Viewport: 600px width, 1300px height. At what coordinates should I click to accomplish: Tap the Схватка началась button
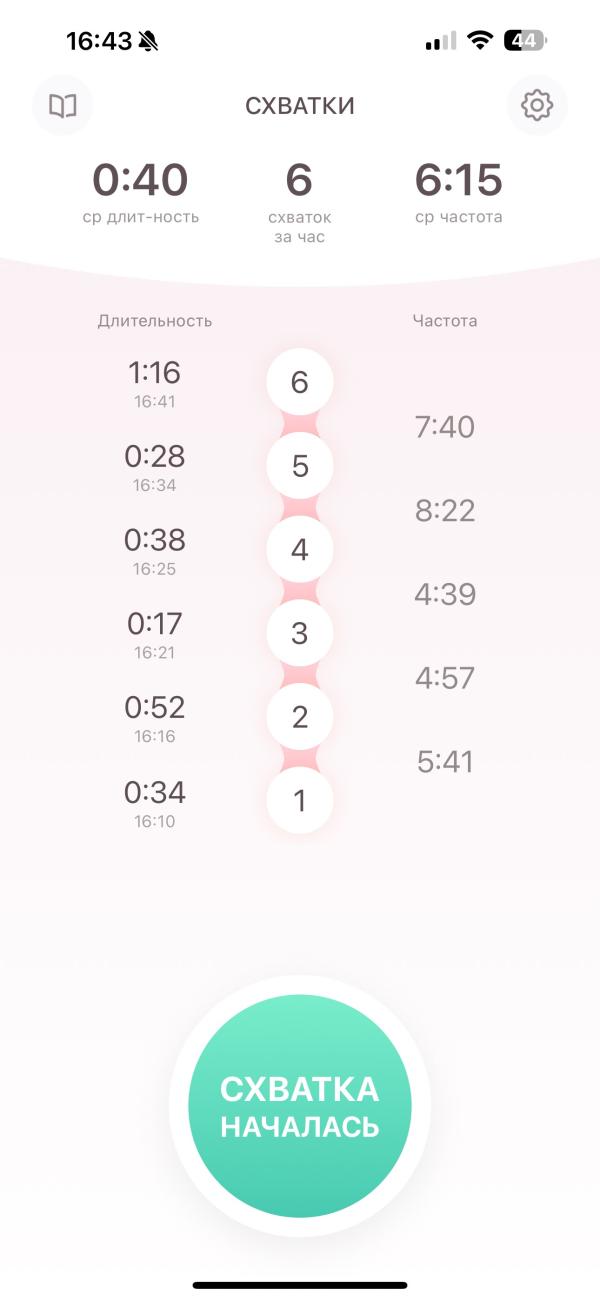[300, 1106]
